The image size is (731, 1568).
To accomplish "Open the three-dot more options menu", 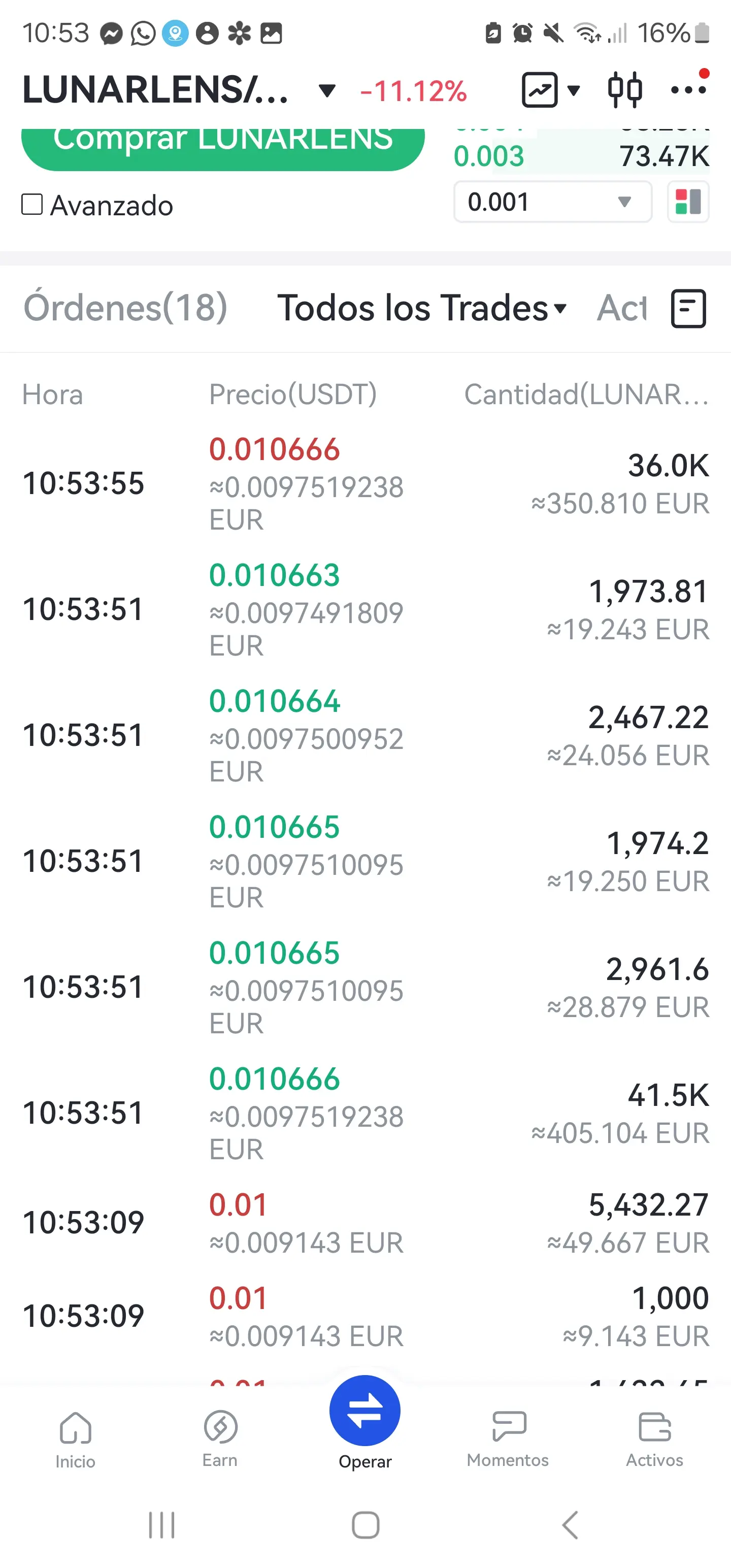I will [x=688, y=90].
